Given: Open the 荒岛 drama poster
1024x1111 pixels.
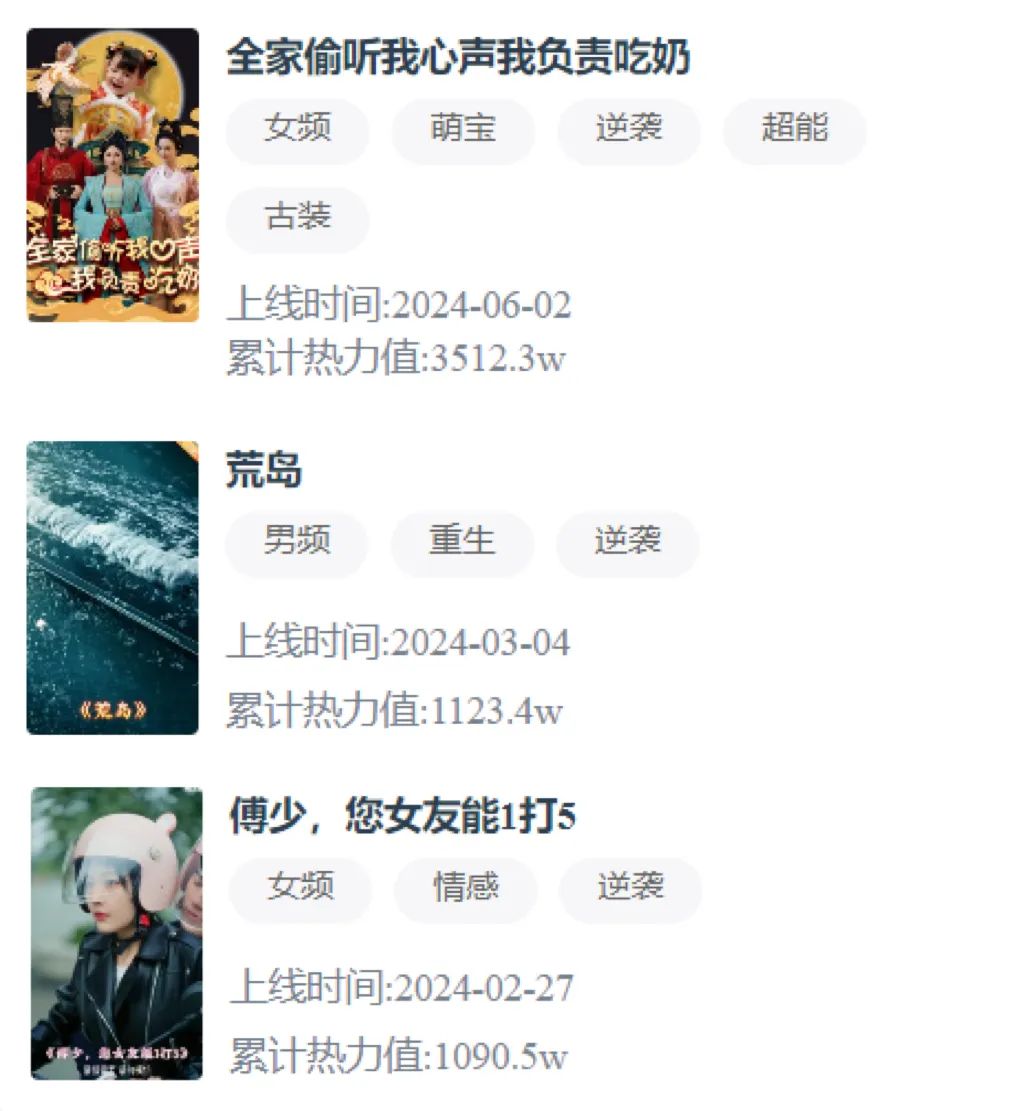Looking at the screenshot, I should (x=112, y=587).
